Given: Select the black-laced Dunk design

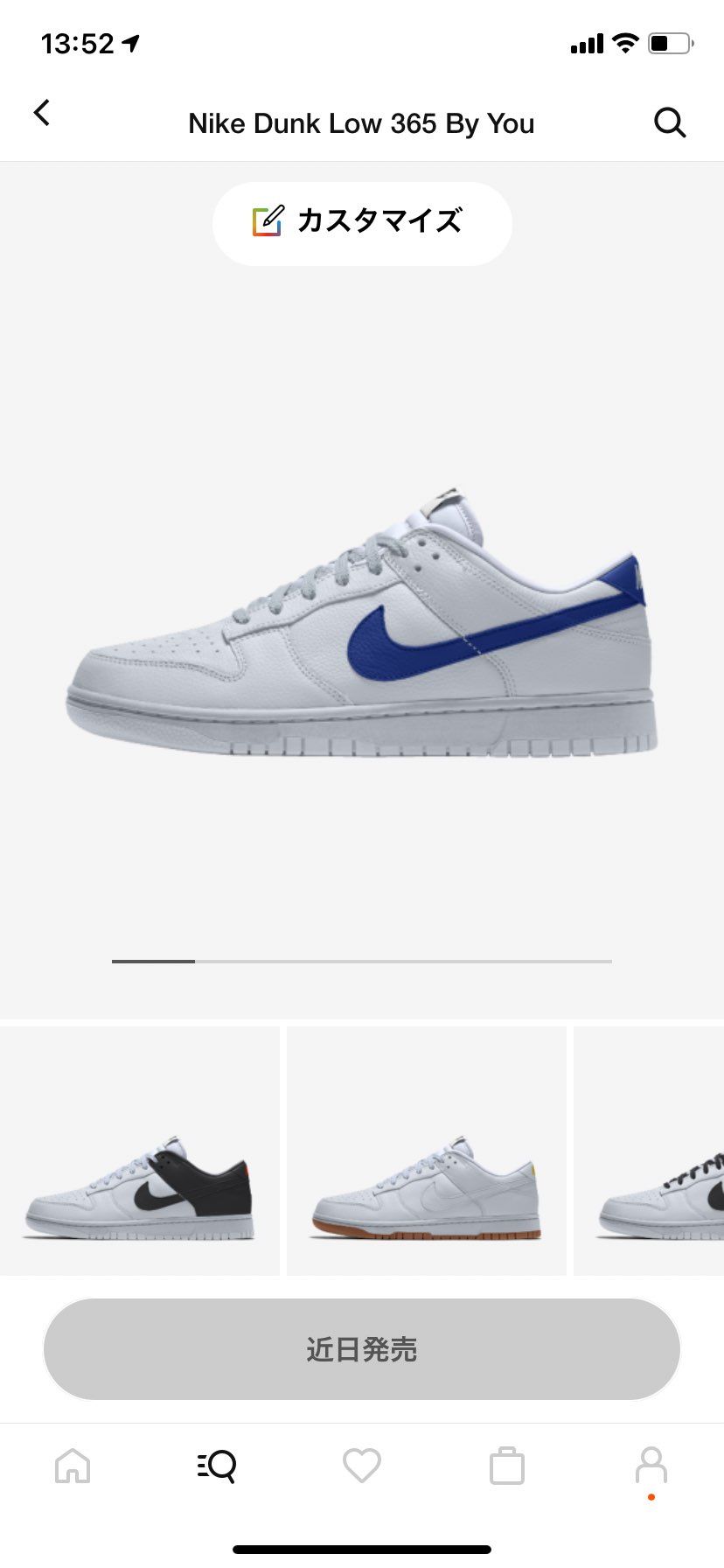Looking at the screenshot, I should [x=651, y=1151].
